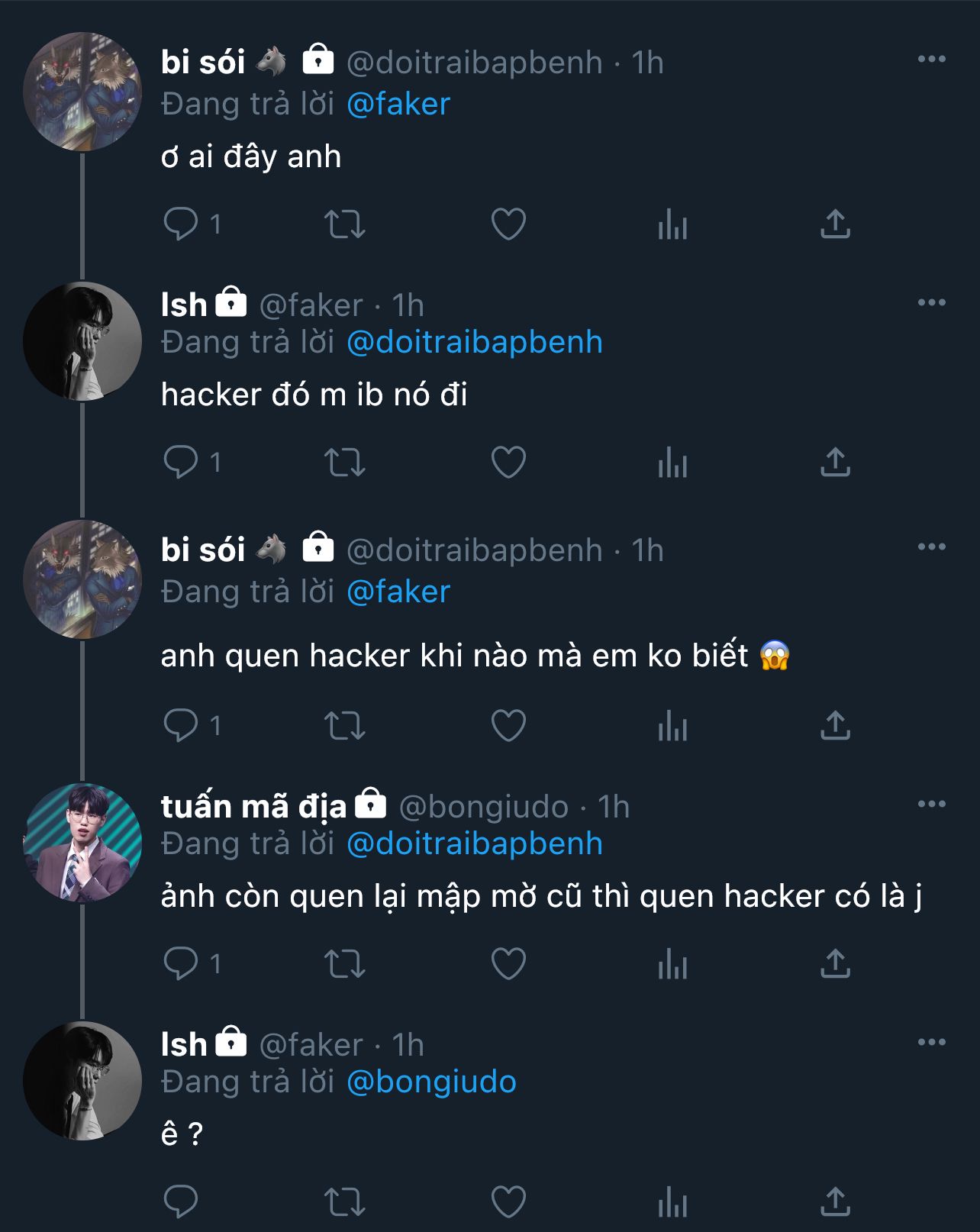Retweet "hacker đó m ib nó đi"

coord(345,463)
